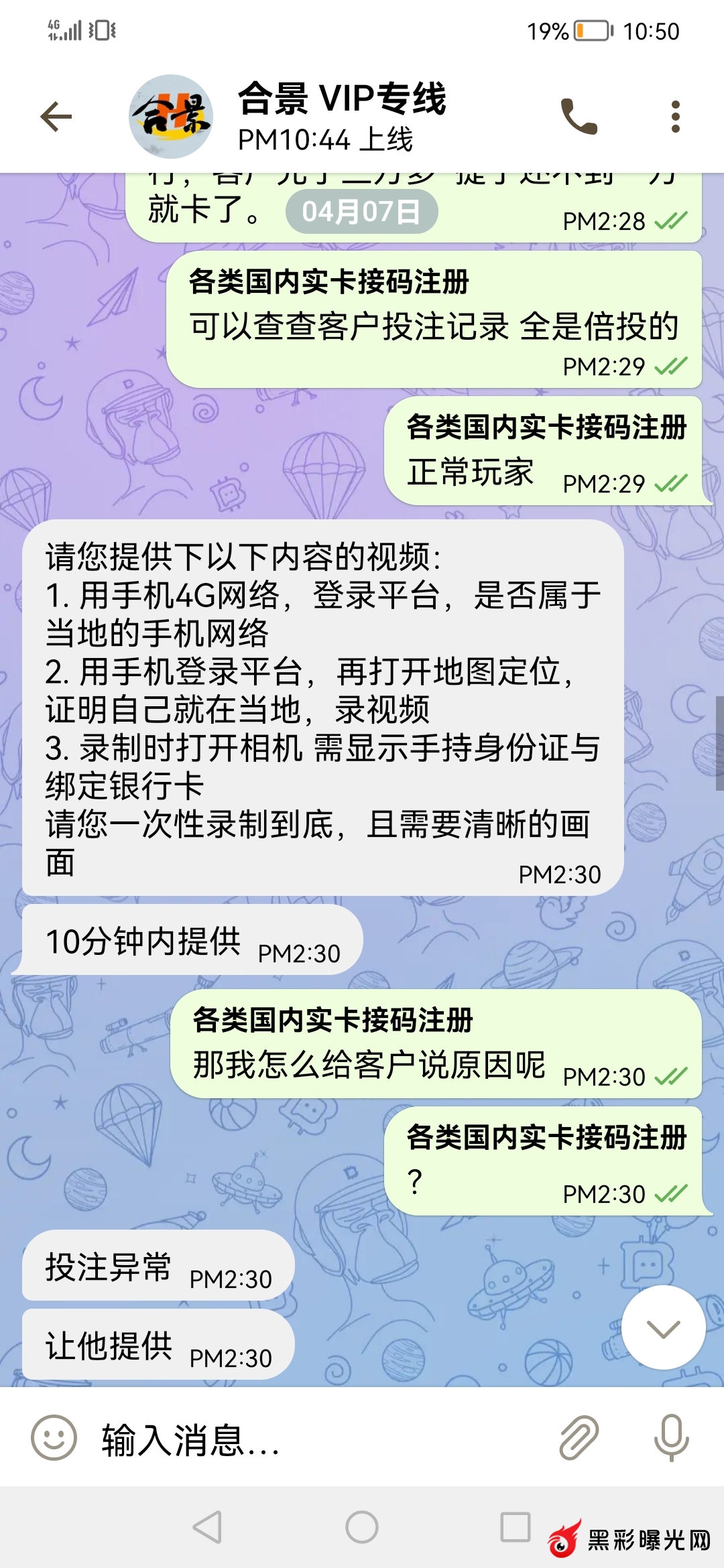Go back from the 合景 VIP专线 chat
724x1568 pixels.
click(56, 117)
